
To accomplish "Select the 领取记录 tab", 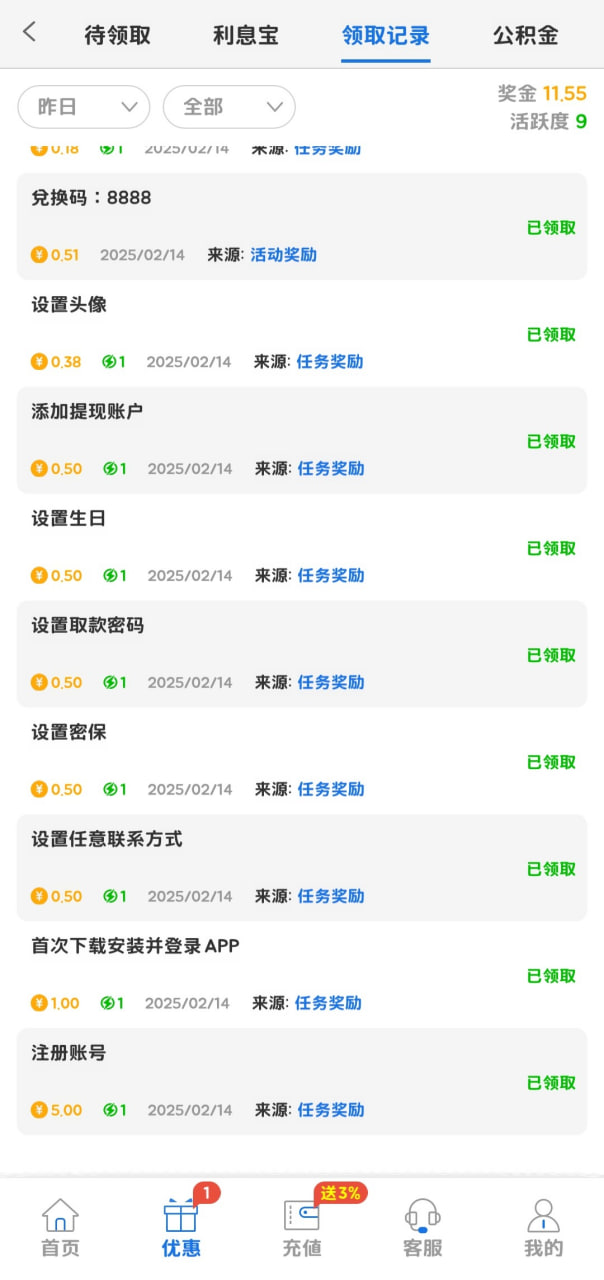I will pos(385,35).
